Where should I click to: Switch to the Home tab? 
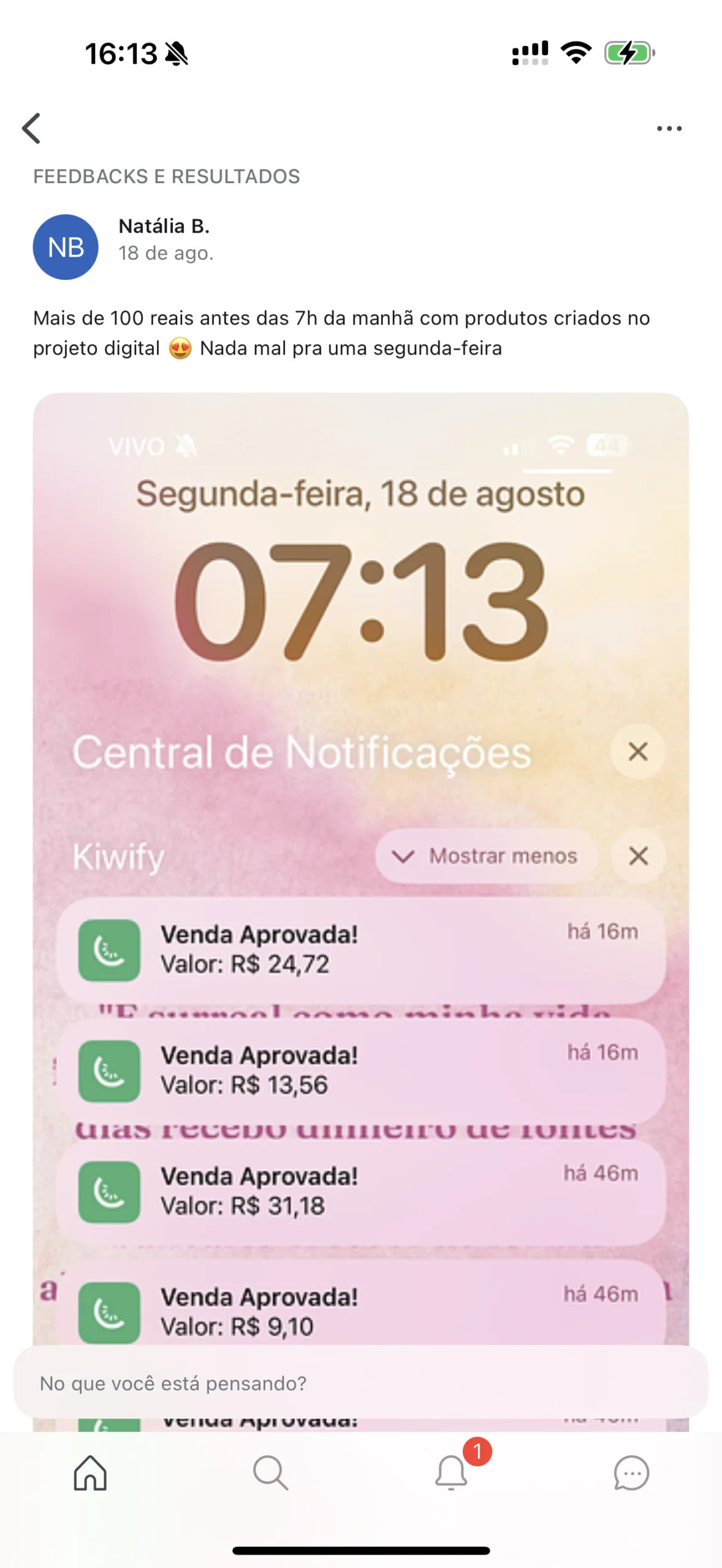tap(91, 1472)
